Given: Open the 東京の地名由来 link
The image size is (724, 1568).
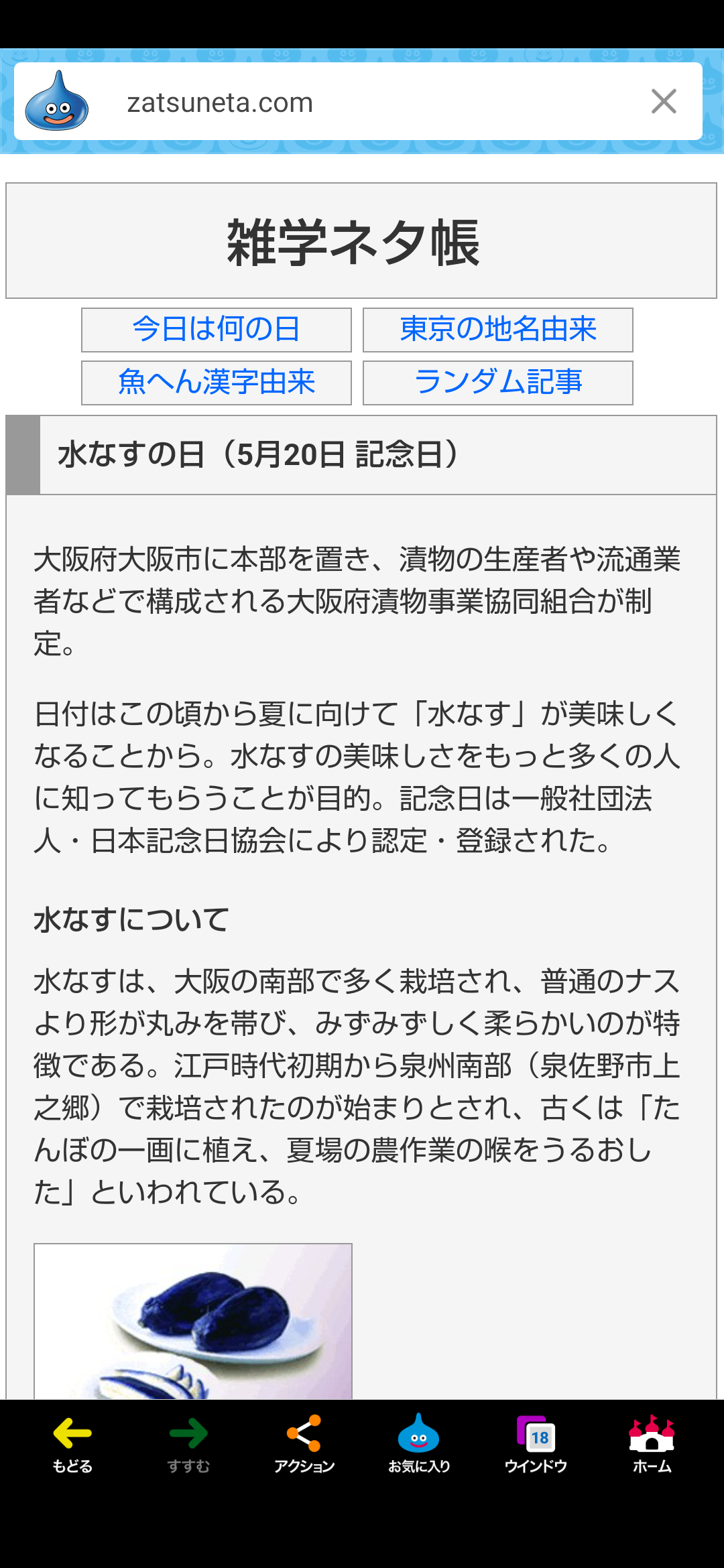Looking at the screenshot, I should pos(498,330).
